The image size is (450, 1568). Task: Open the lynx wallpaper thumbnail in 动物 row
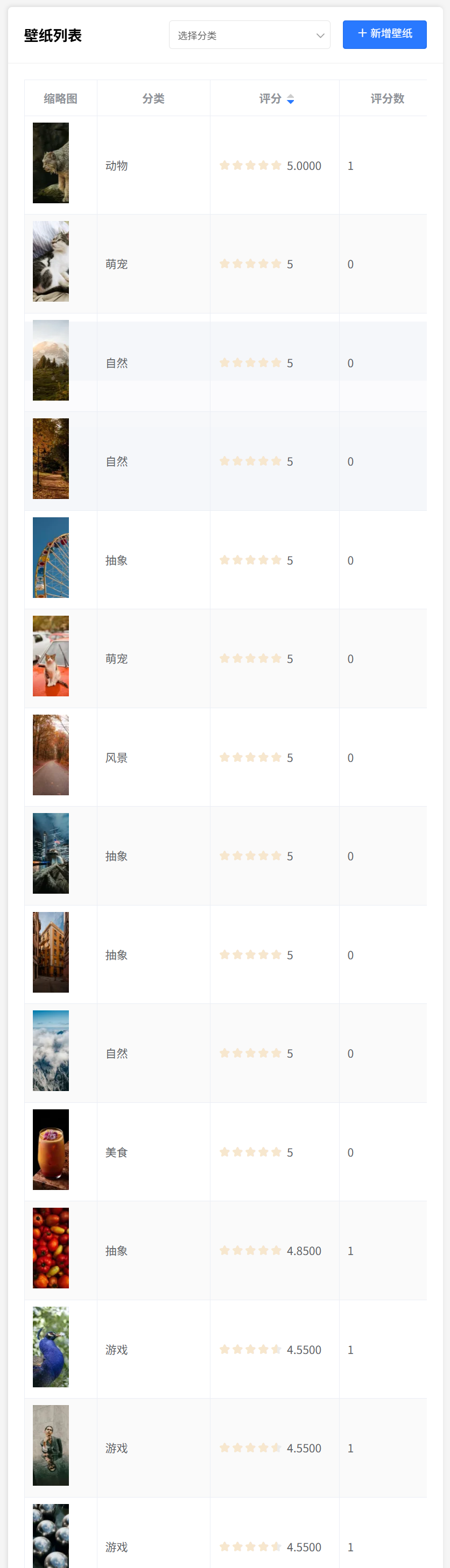tap(51, 163)
